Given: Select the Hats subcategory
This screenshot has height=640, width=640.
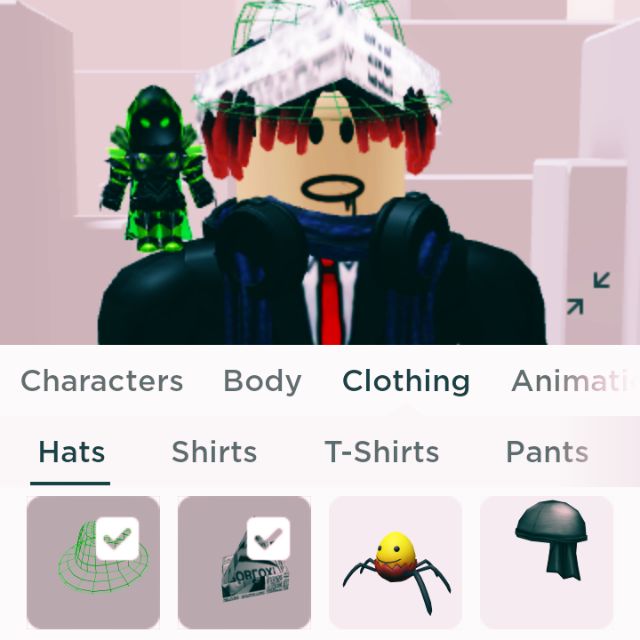Looking at the screenshot, I should point(71,452).
